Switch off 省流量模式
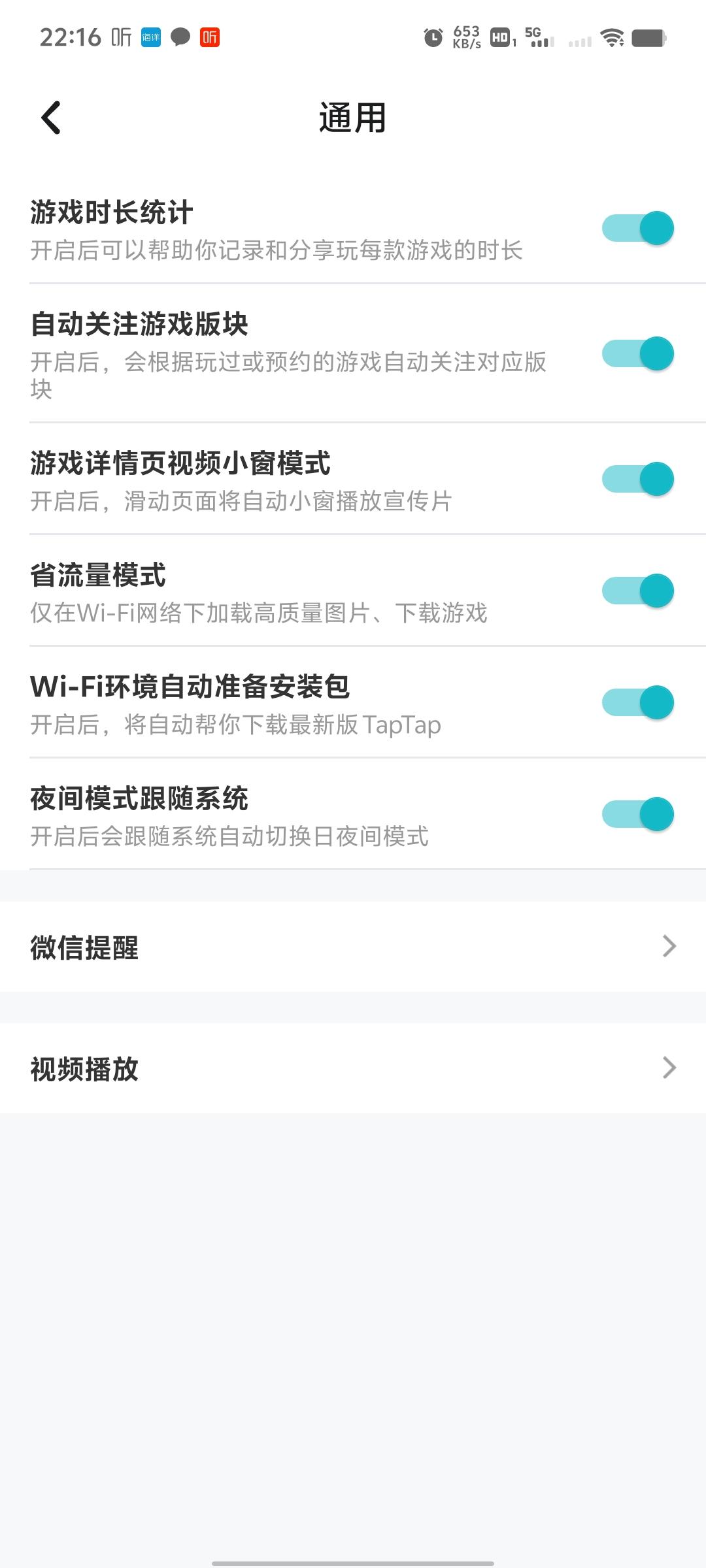Screen dimensions: 706x1568 pos(637,591)
